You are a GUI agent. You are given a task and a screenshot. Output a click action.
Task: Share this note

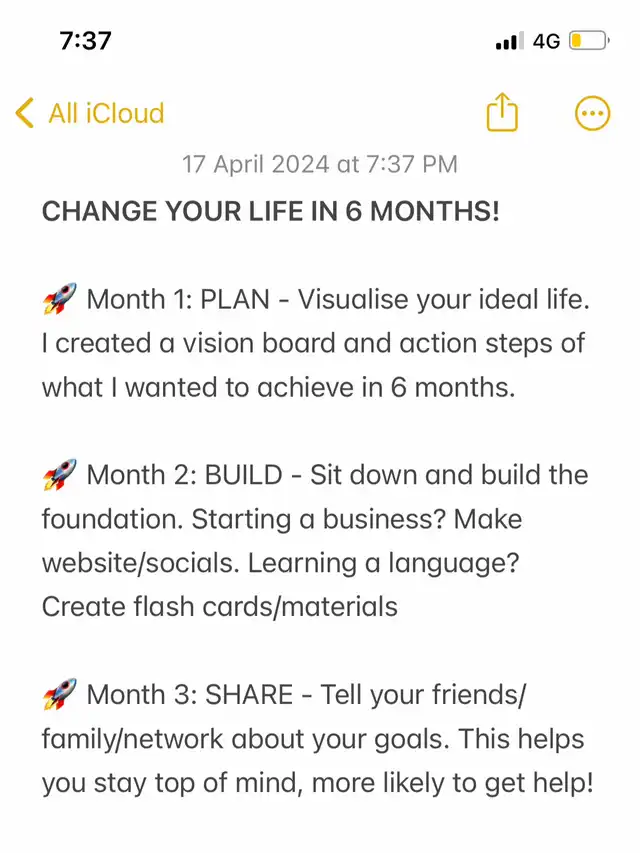tap(502, 114)
